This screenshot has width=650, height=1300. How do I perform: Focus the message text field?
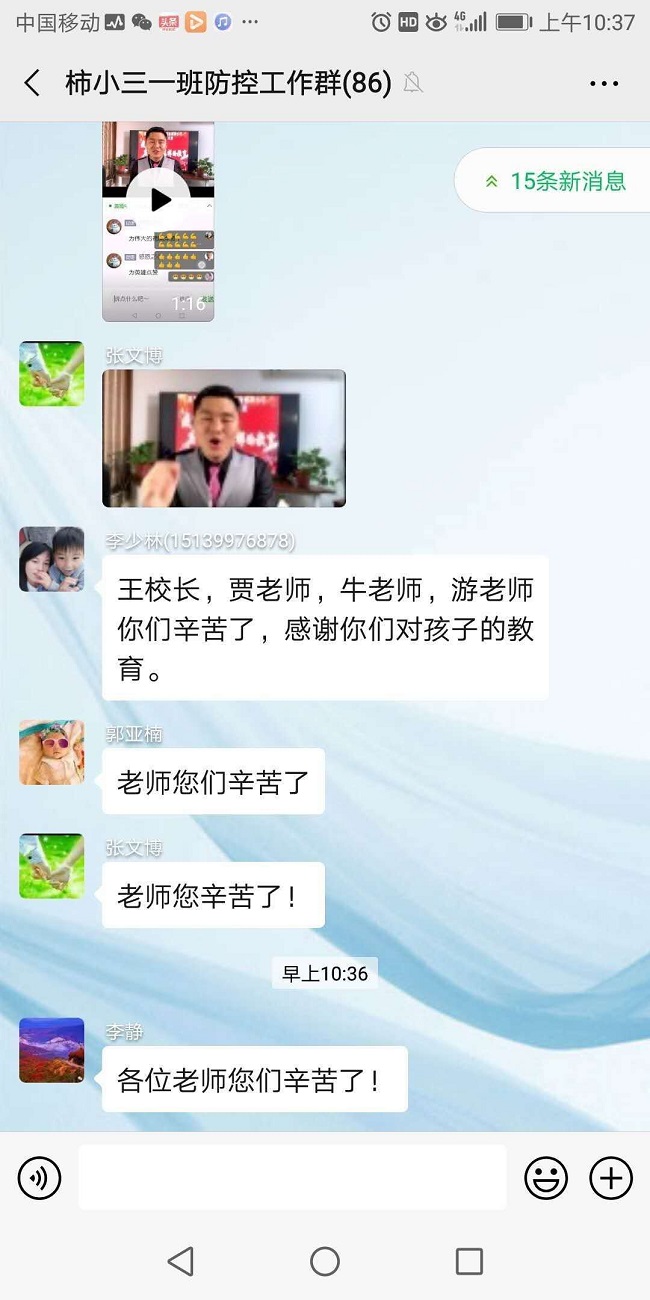point(292,1178)
